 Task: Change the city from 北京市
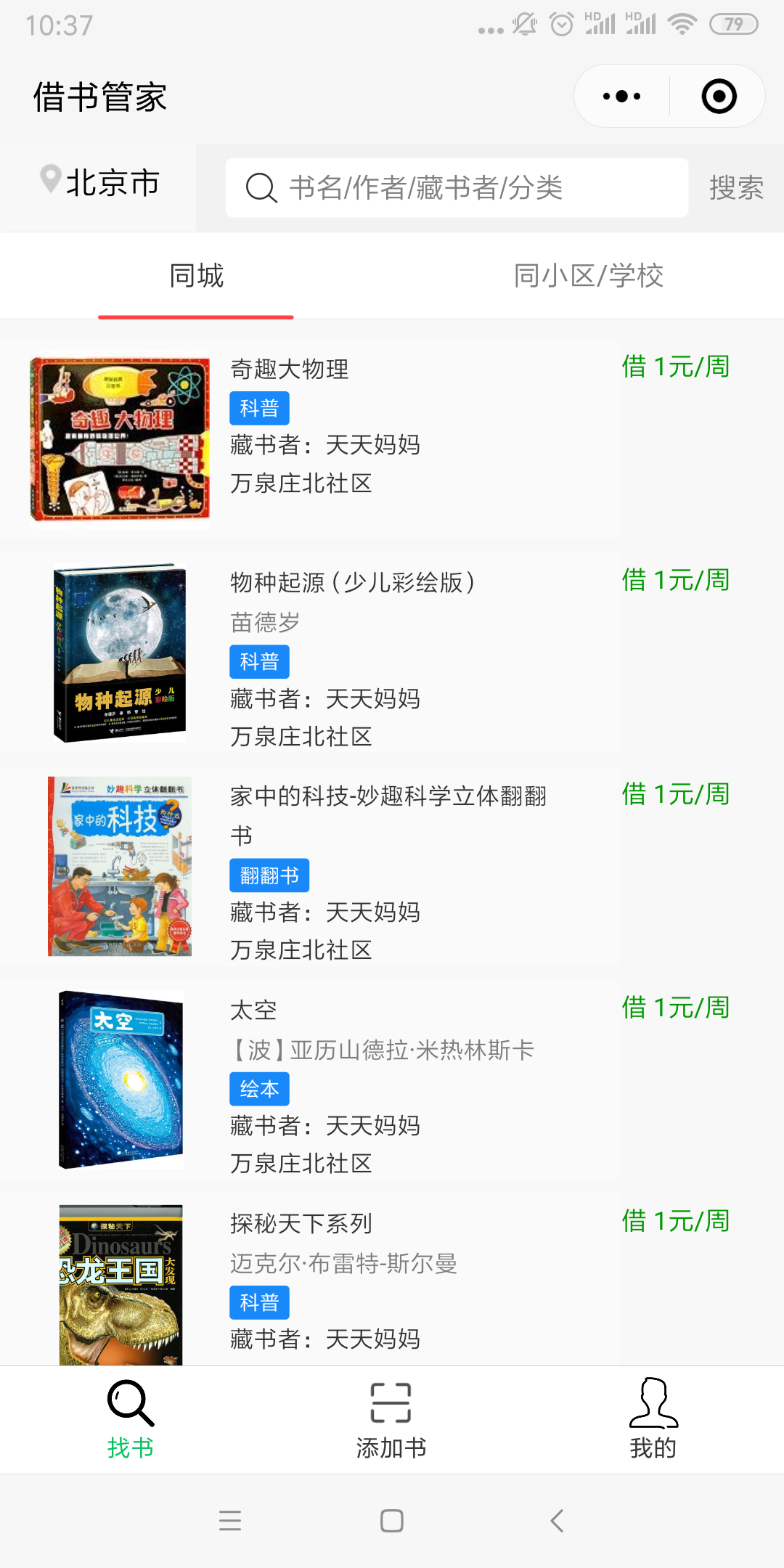[99, 182]
